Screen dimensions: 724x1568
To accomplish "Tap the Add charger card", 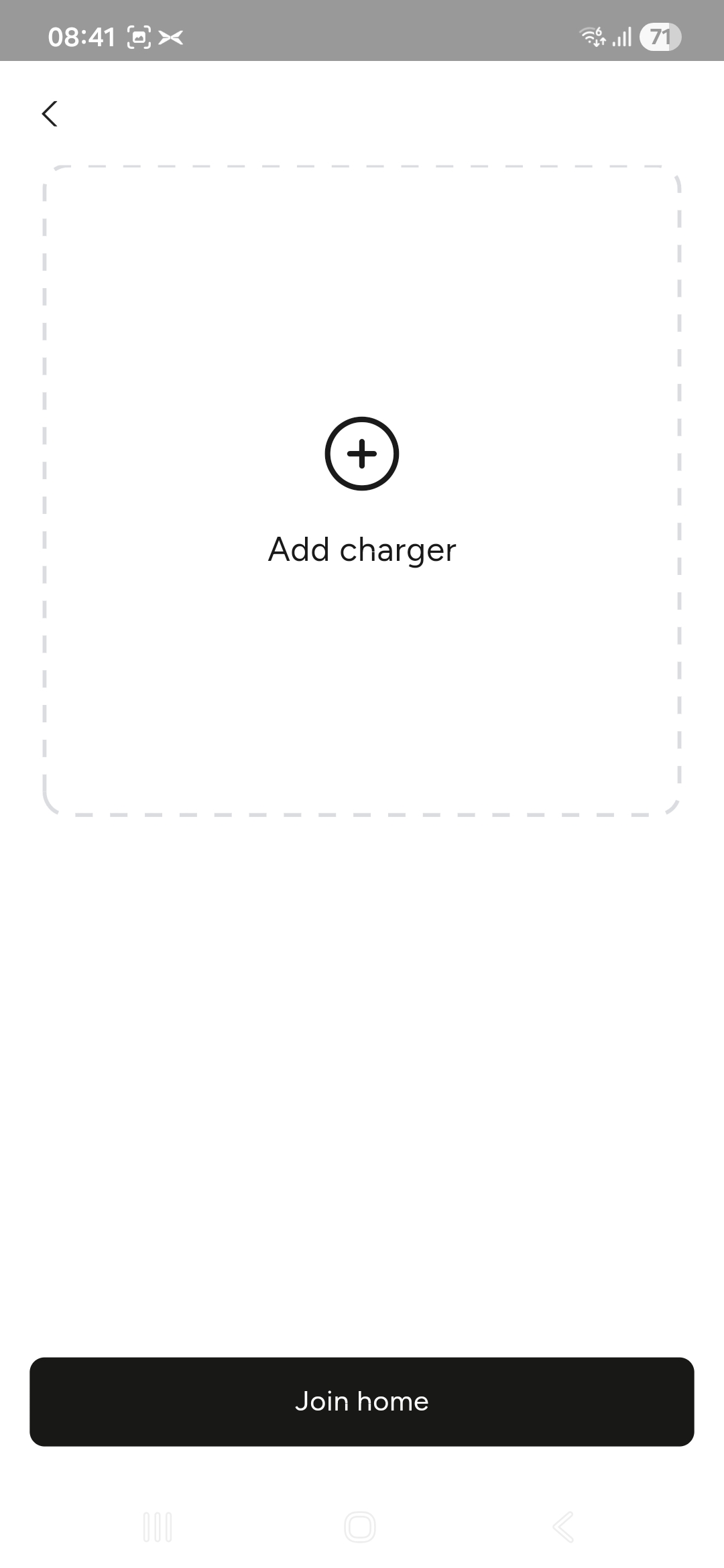I will 362,491.
